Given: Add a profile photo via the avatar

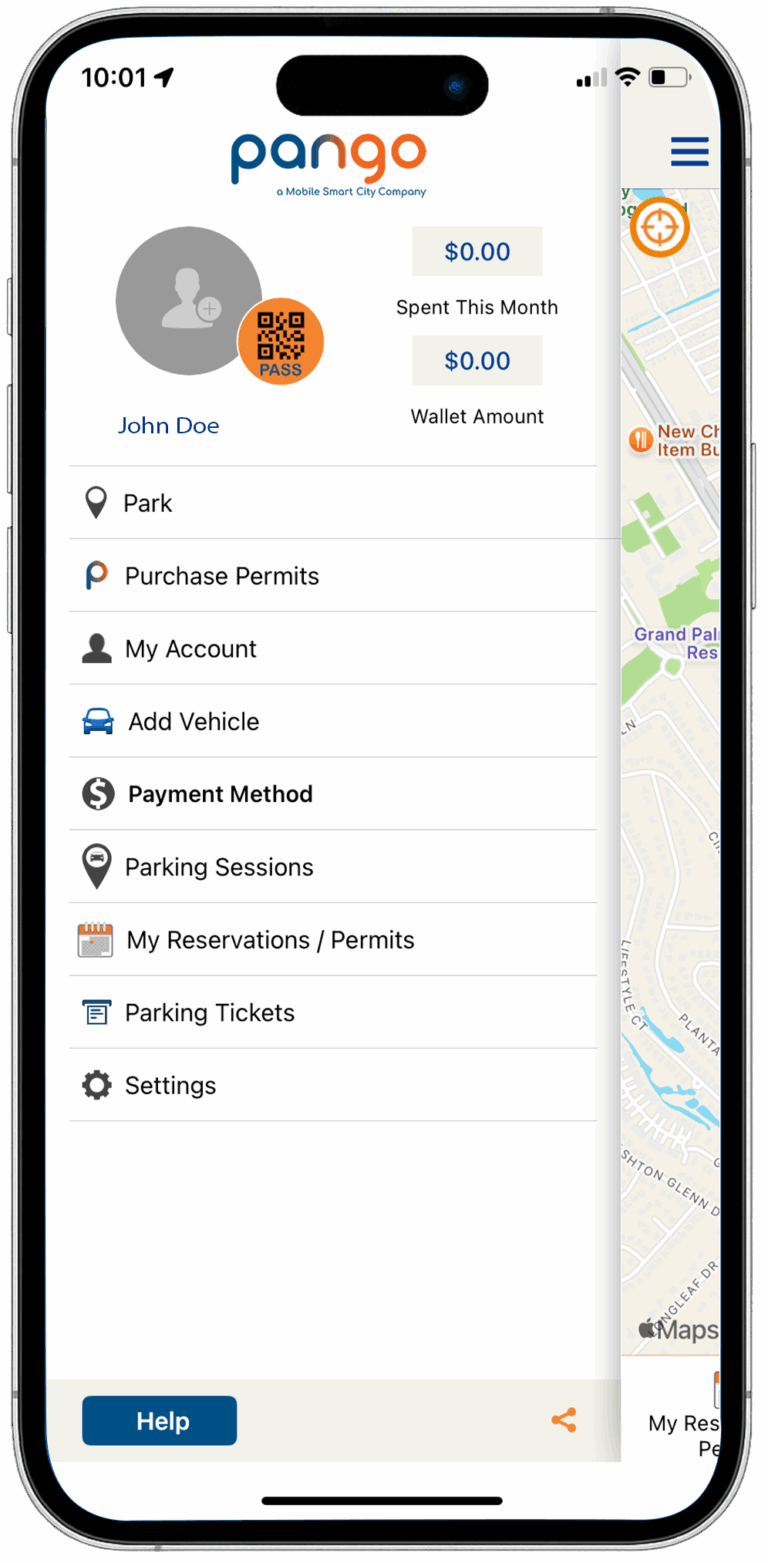Looking at the screenshot, I should pos(189,302).
